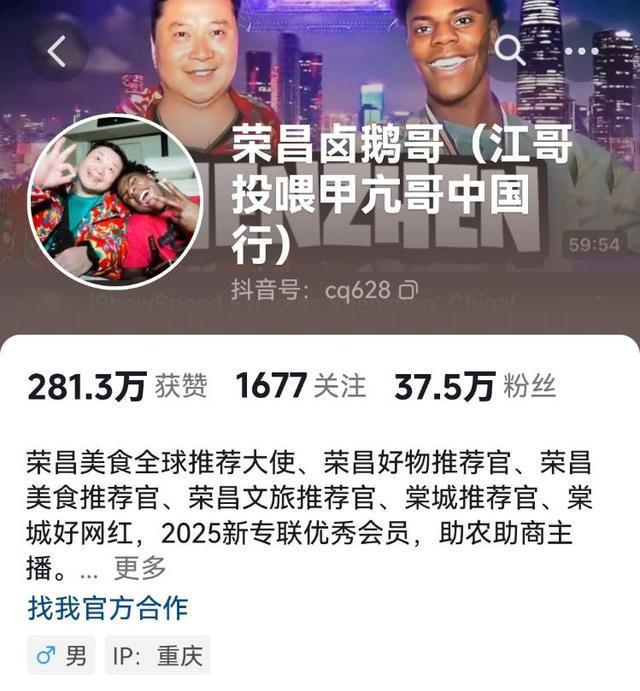Go back using the top-left arrow
The height and width of the screenshot is (691, 640).
tap(57, 51)
